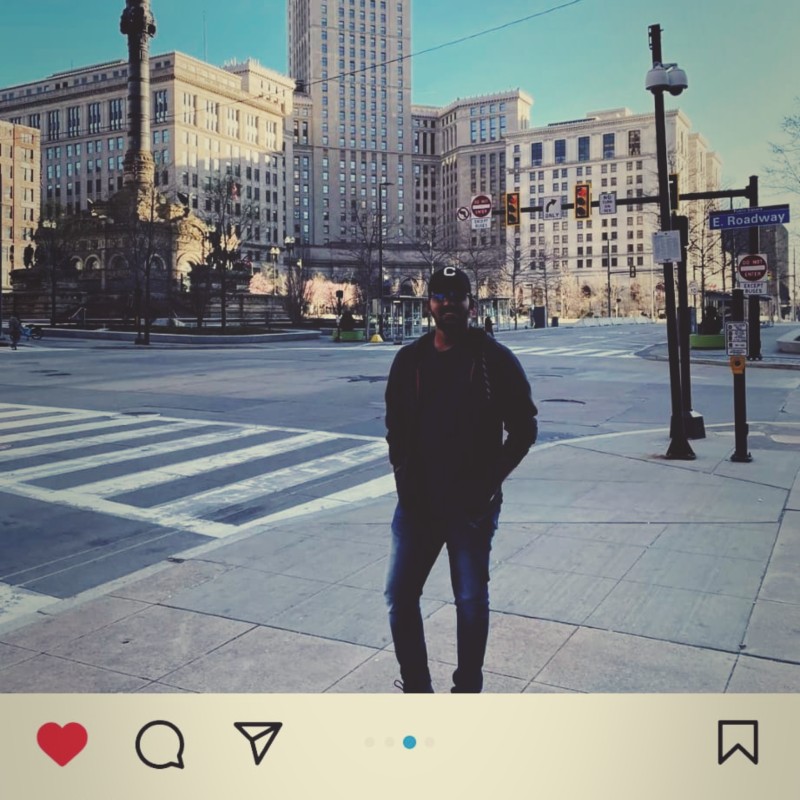Share the post via paper plane icon
The width and height of the screenshot is (800, 800).
tap(258, 742)
